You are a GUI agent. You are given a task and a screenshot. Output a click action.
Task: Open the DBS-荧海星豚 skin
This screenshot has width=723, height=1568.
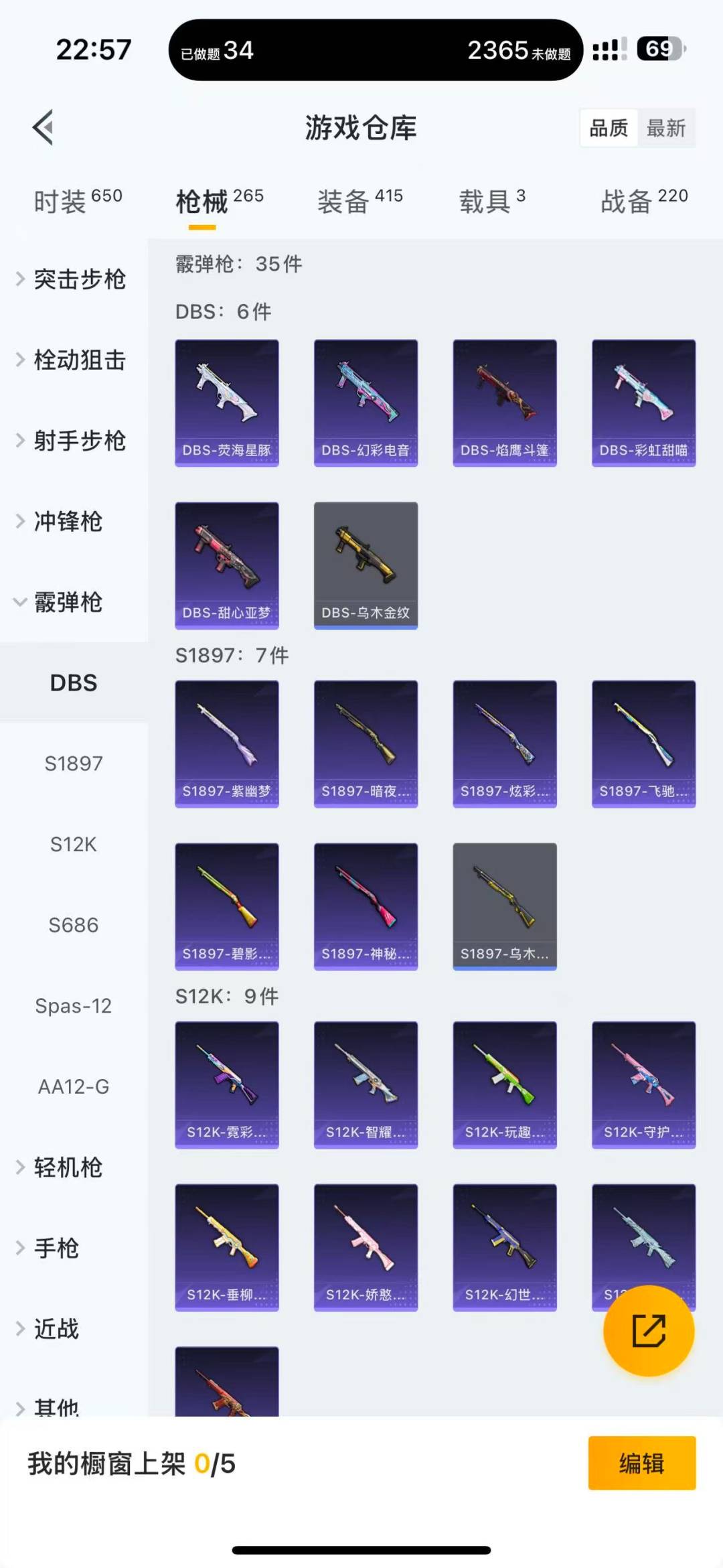[227, 403]
